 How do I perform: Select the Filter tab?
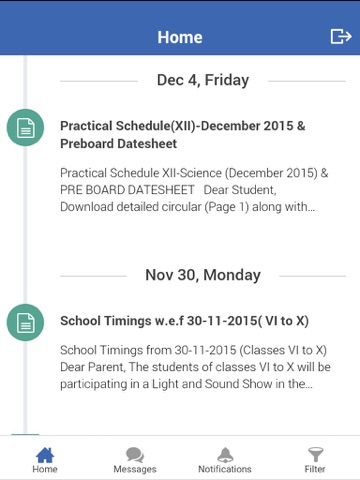(315, 460)
